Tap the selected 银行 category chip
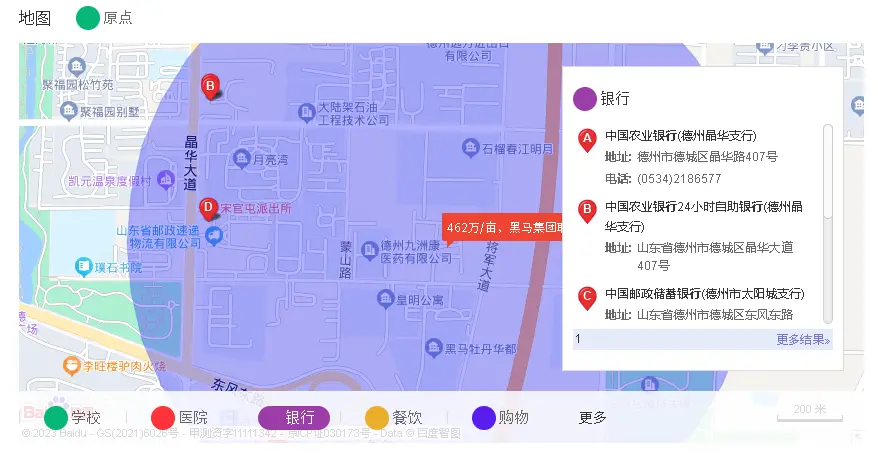This screenshot has height=467, width=878. pos(294,417)
